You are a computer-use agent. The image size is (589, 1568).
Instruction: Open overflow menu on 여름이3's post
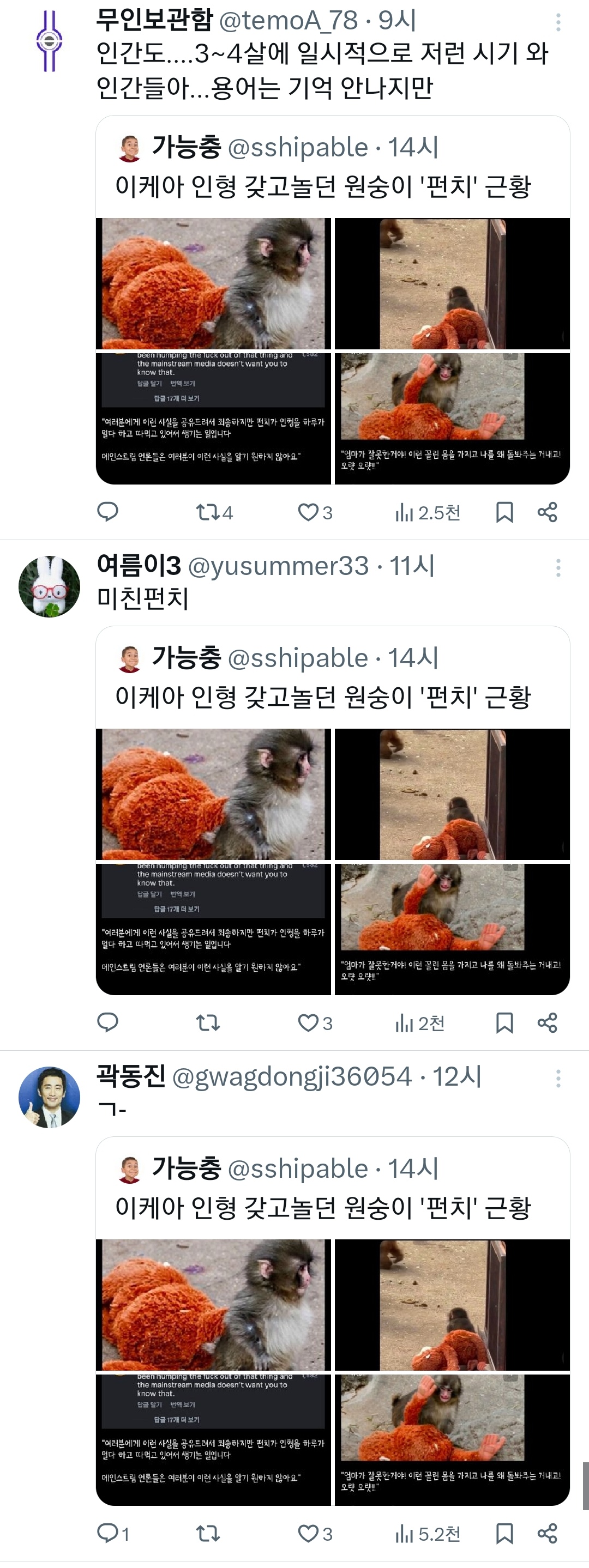[x=557, y=568]
